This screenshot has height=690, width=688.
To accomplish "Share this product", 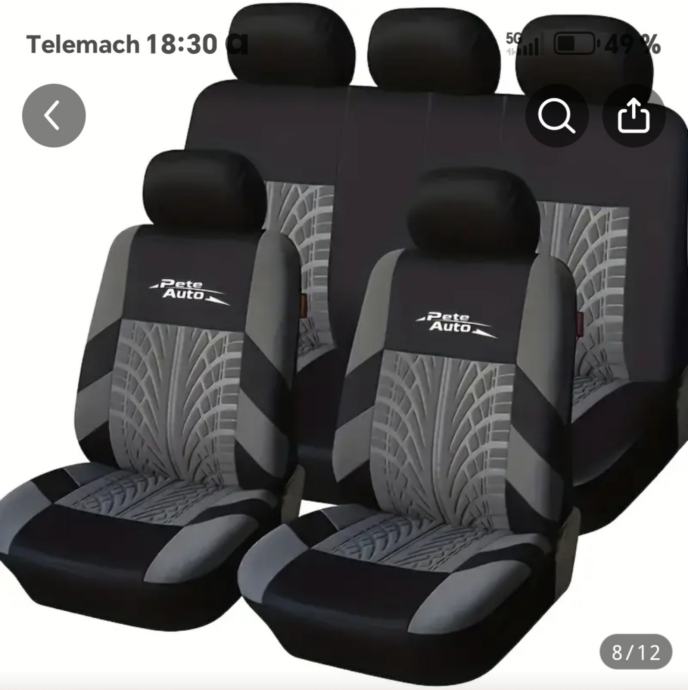I will [x=633, y=117].
